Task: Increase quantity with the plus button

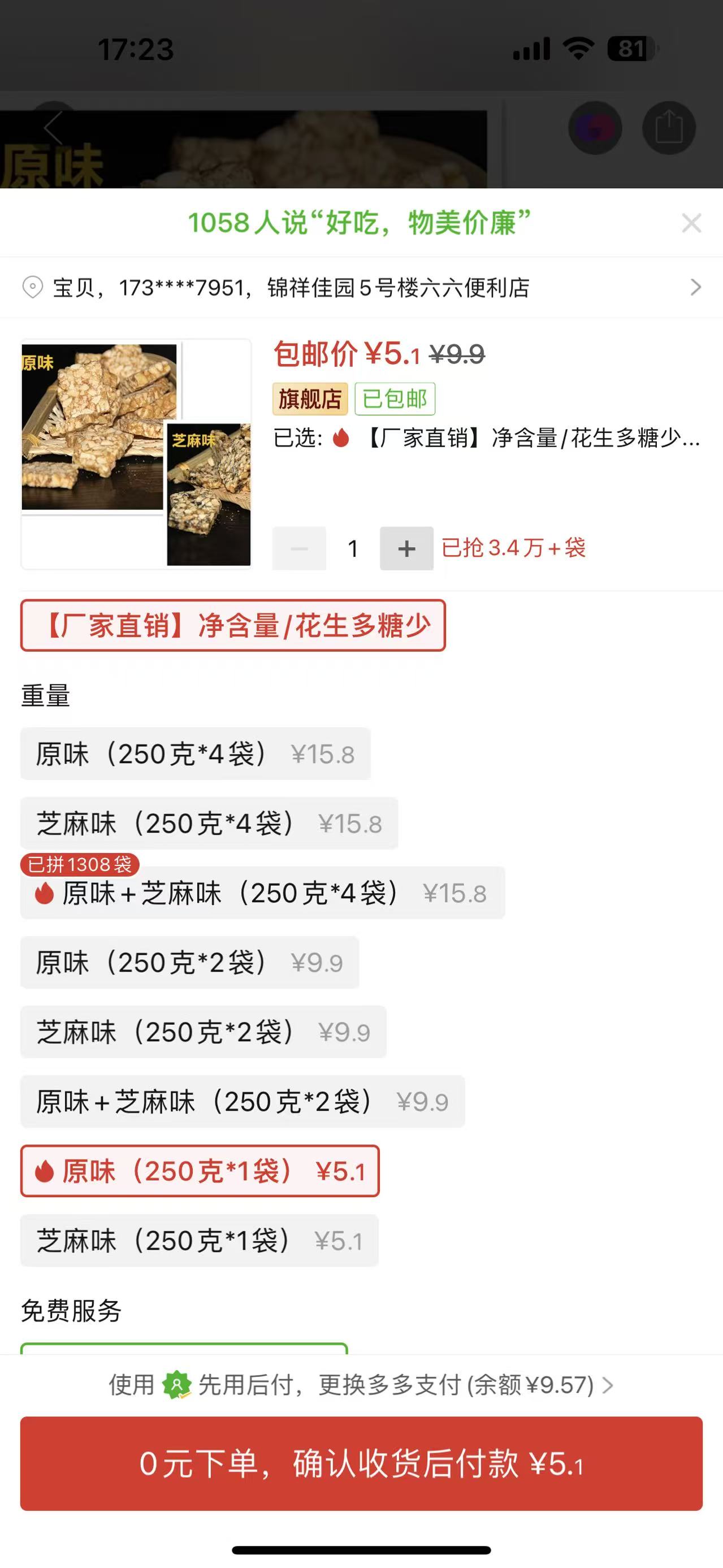Action: tap(406, 548)
